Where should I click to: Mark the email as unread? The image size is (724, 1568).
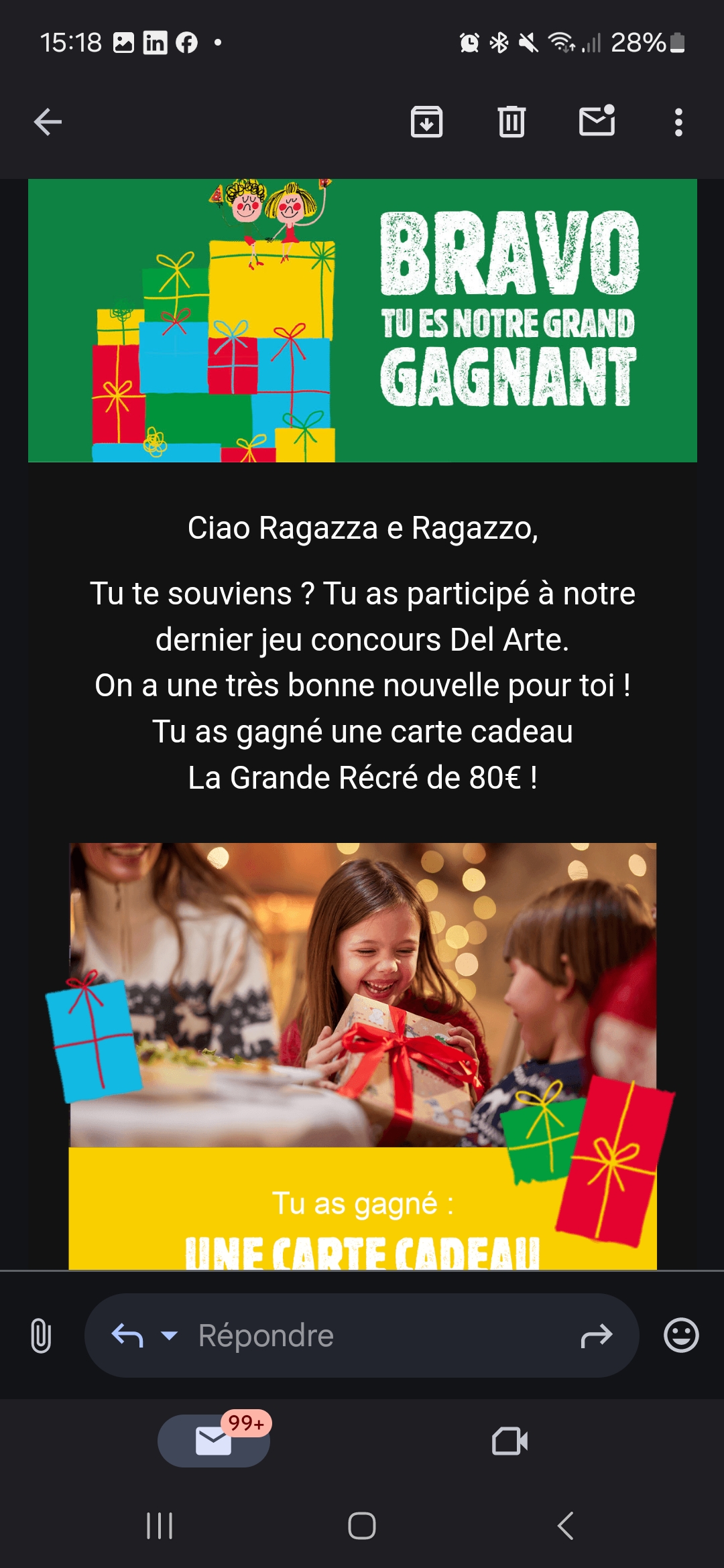point(597,121)
